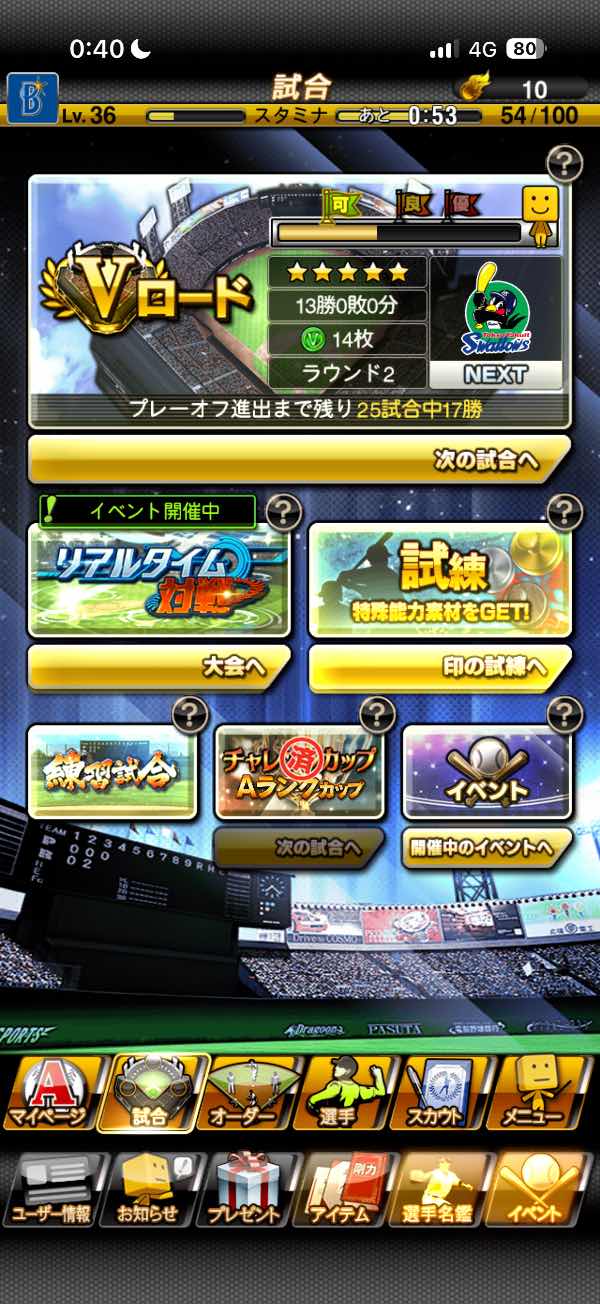
Task: Check the お知らせ notices
Action: (148, 1190)
